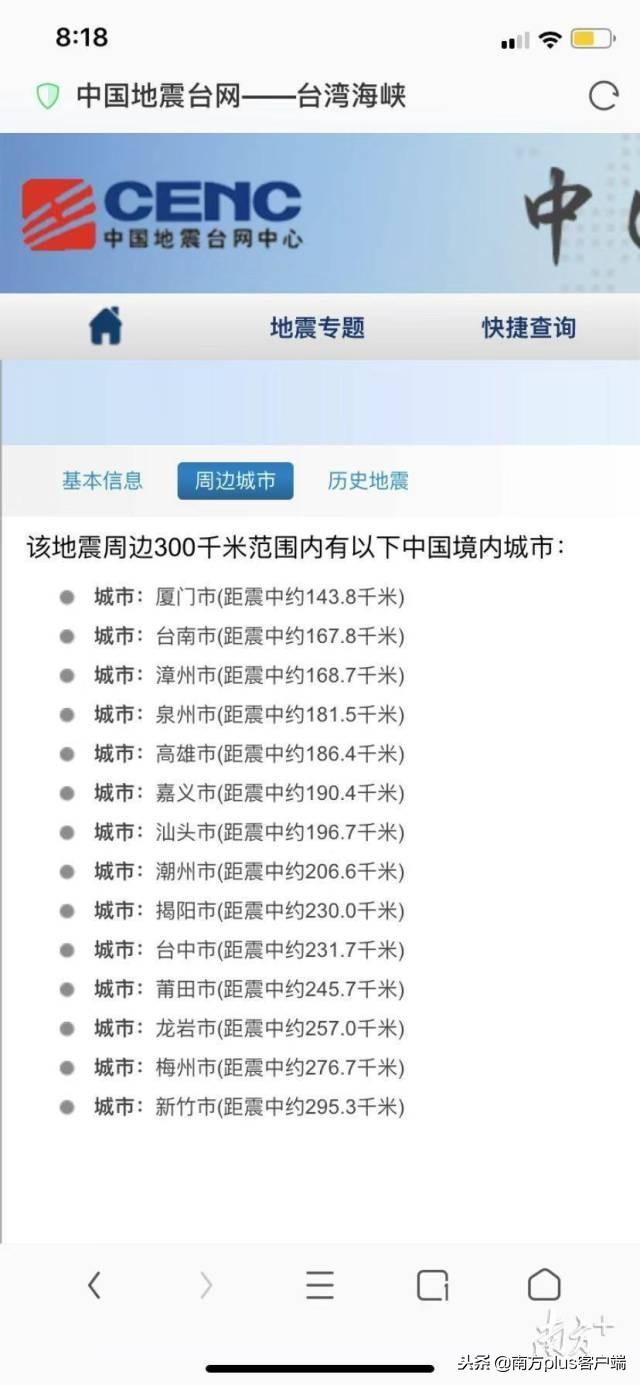Open the address bar showing 中国地震台网

click(241, 96)
